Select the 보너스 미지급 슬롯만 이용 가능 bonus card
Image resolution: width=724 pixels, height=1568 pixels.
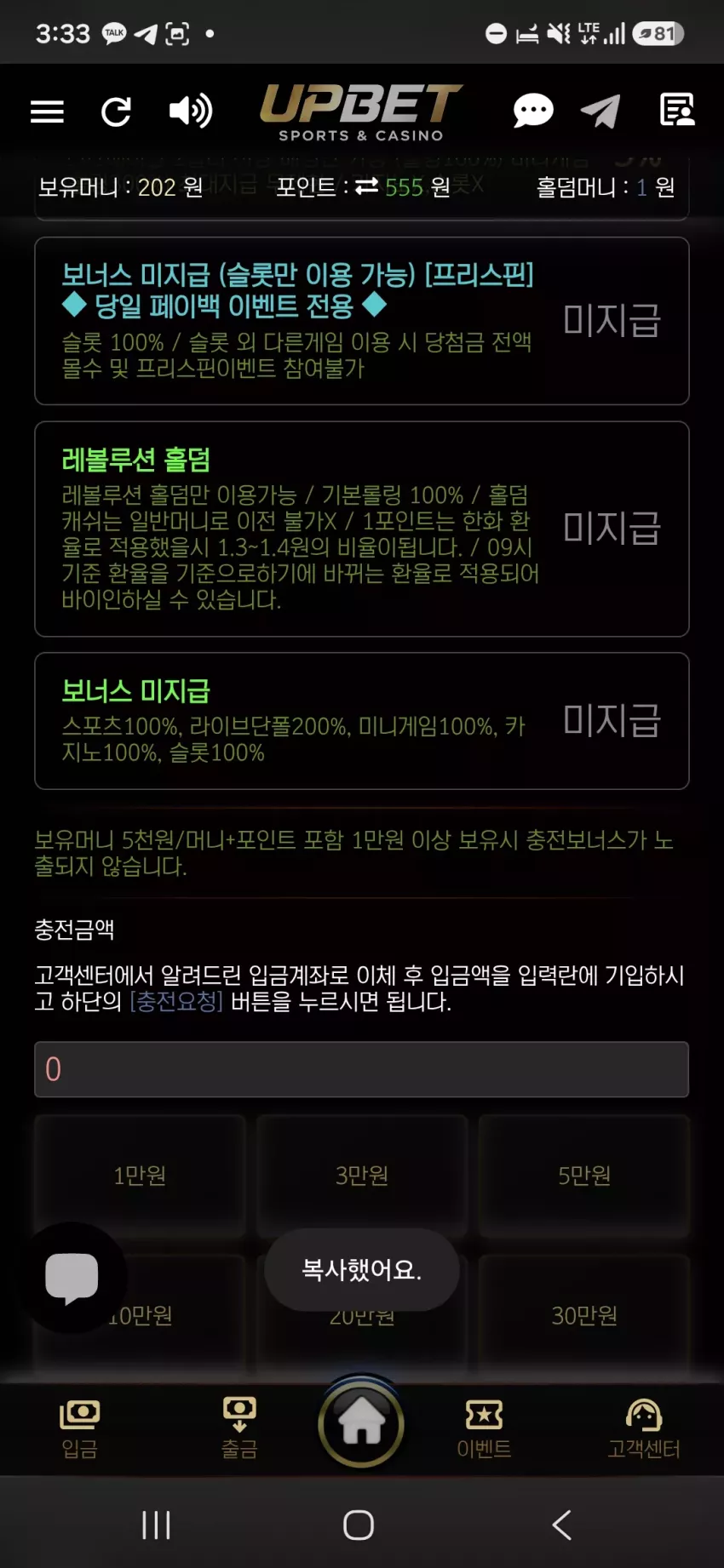pyautogui.click(x=362, y=321)
